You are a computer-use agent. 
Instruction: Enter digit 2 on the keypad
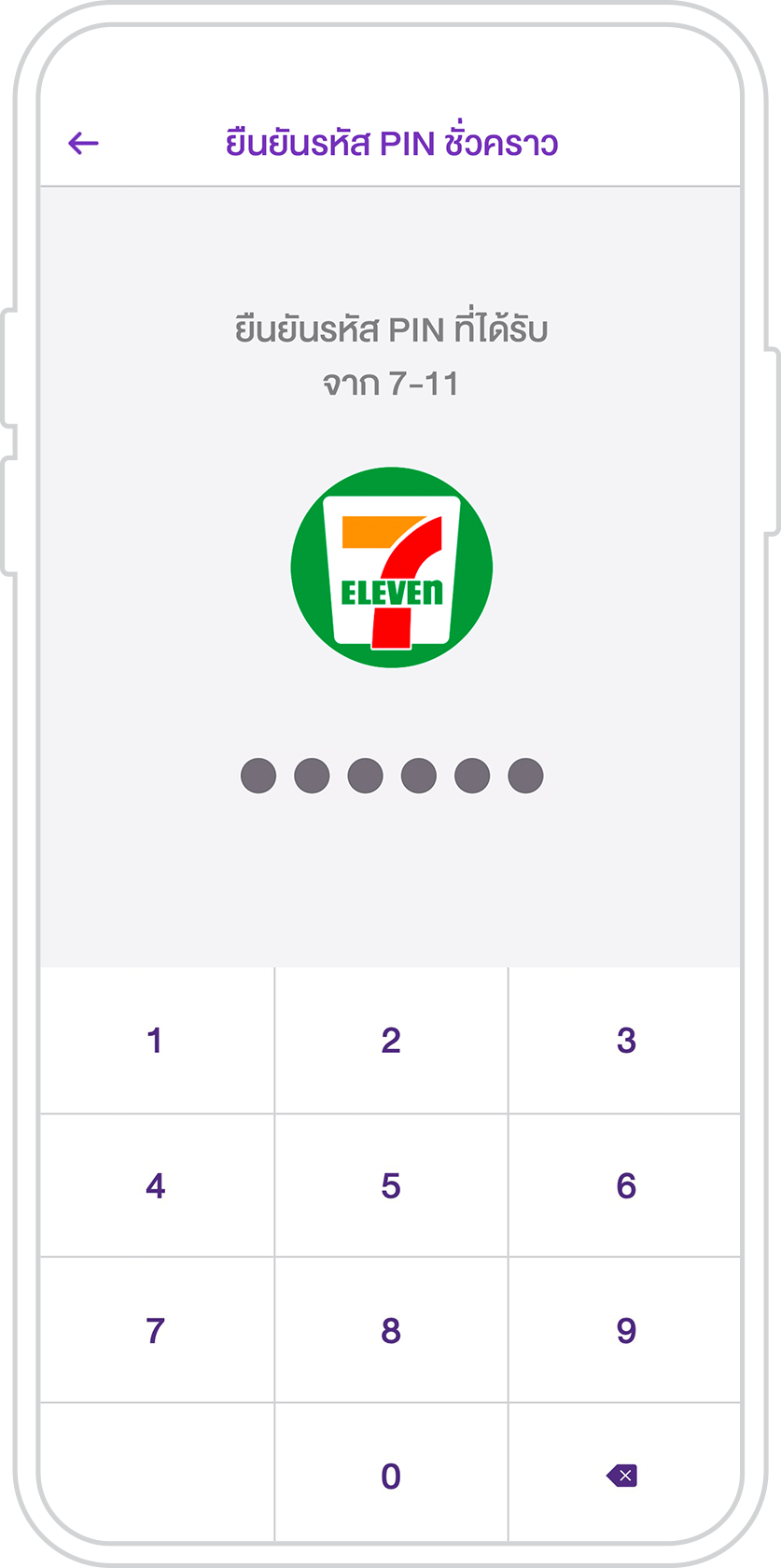click(391, 1040)
